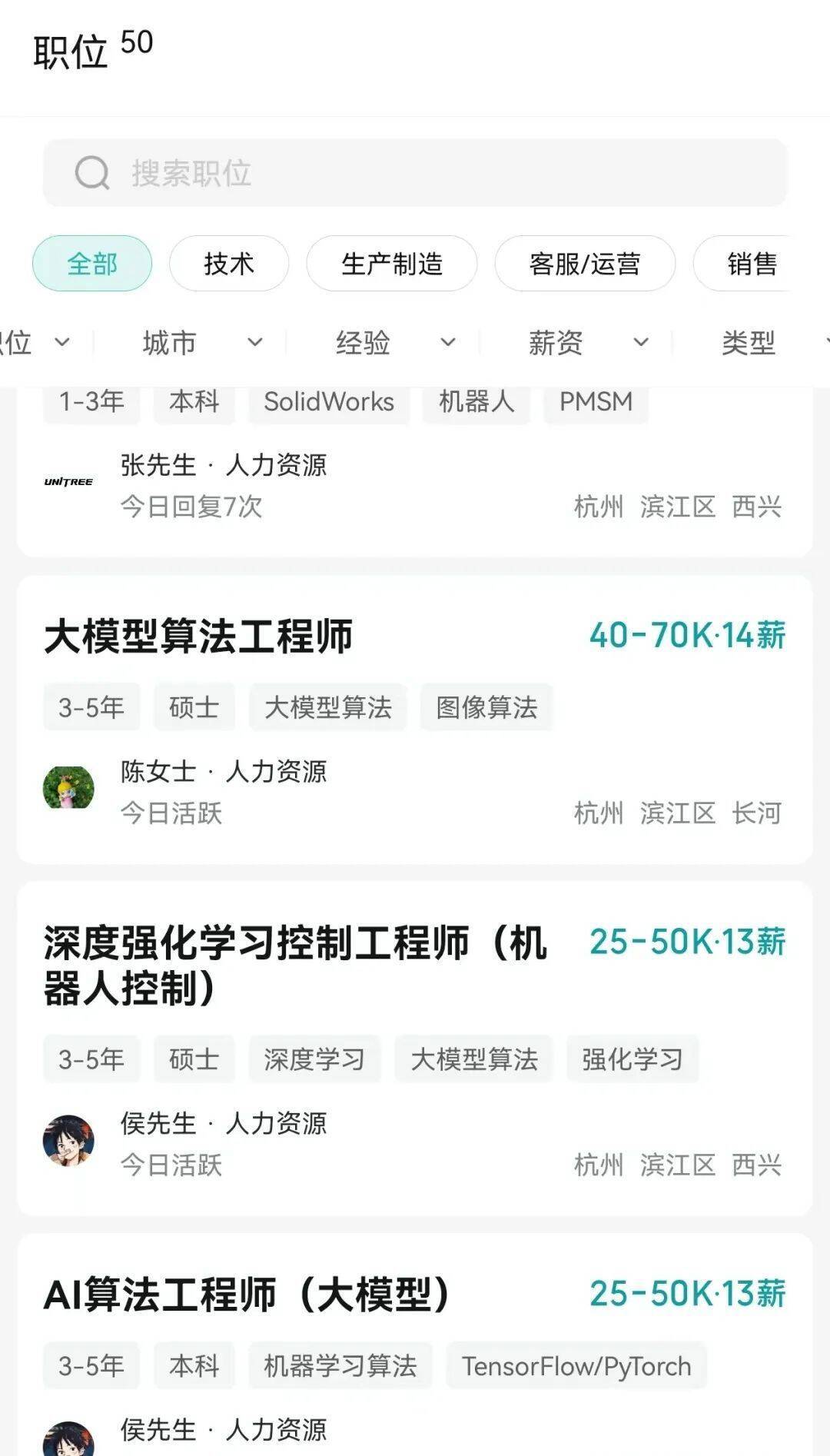This screenshot has height=1456, width=830.
Task: Open the 类型 filter dropdown
Action: [x=761, y=342]
